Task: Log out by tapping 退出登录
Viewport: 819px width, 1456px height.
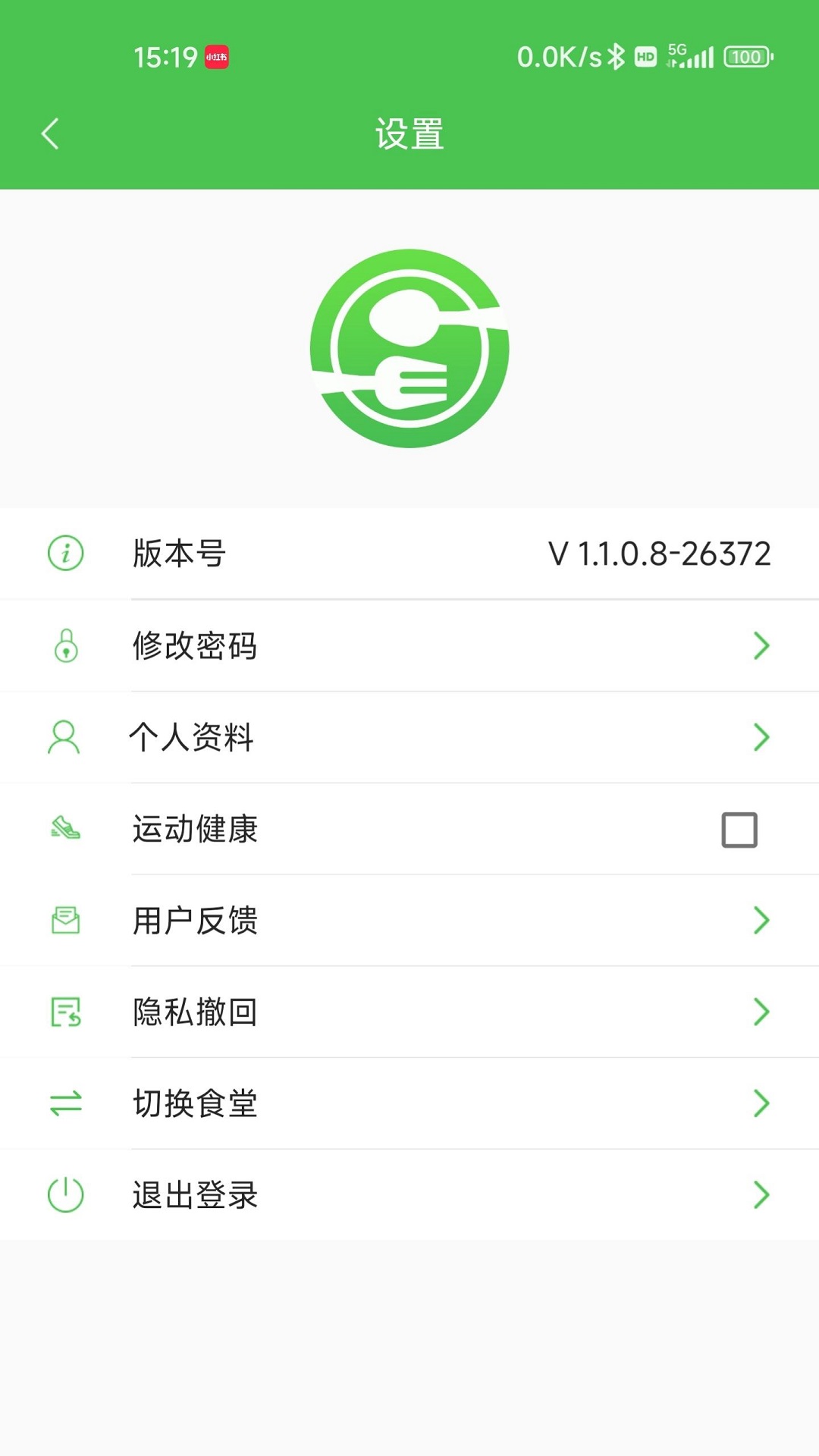Action: tap(409, 1195)
